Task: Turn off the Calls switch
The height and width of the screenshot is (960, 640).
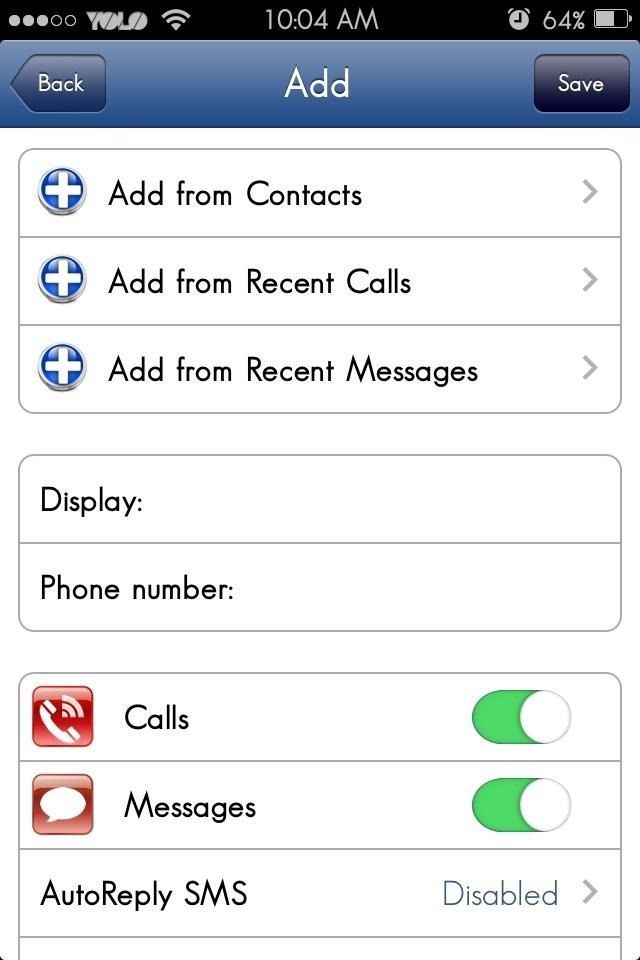Action: point(521,717)
